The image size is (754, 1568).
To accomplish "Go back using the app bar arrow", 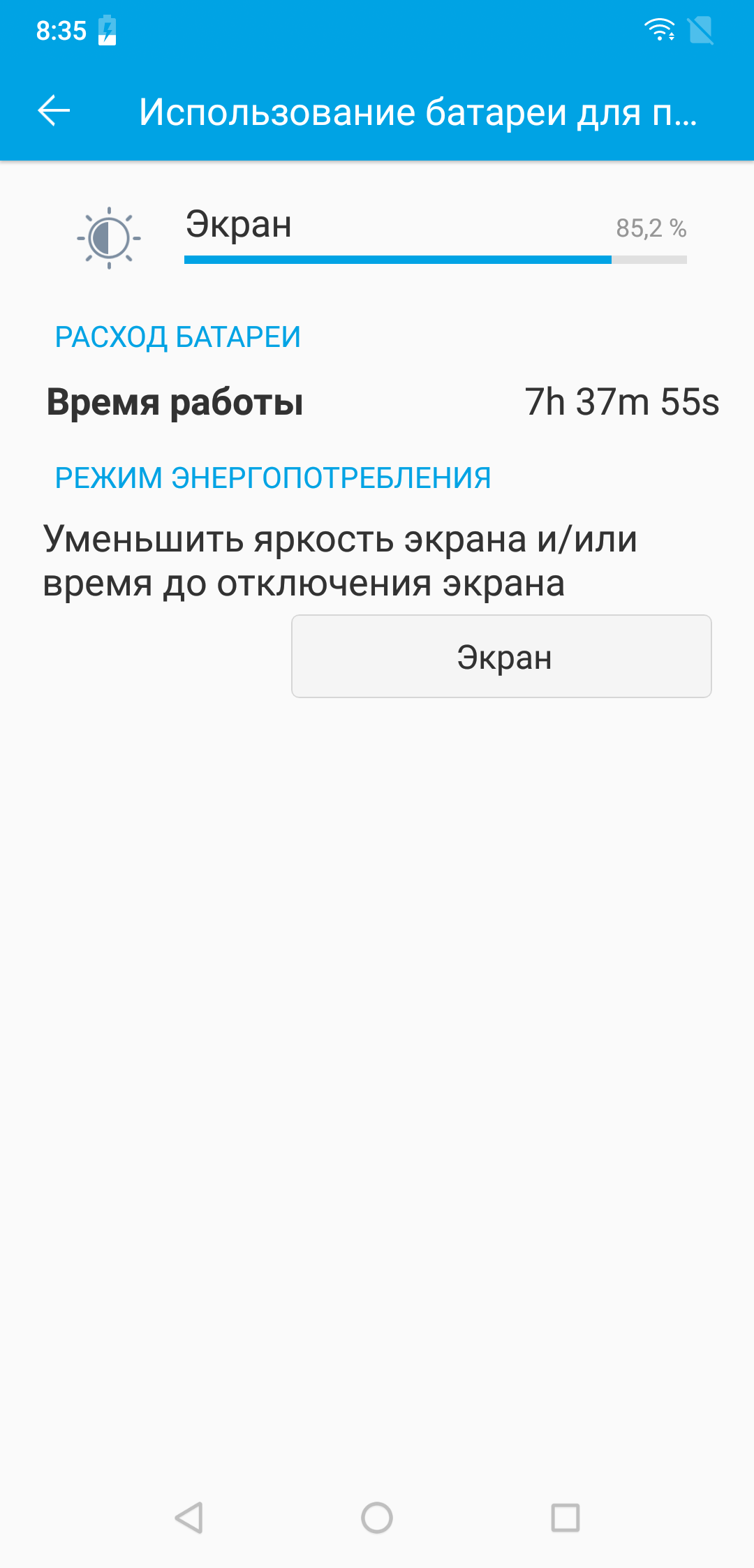I will 54,111.
